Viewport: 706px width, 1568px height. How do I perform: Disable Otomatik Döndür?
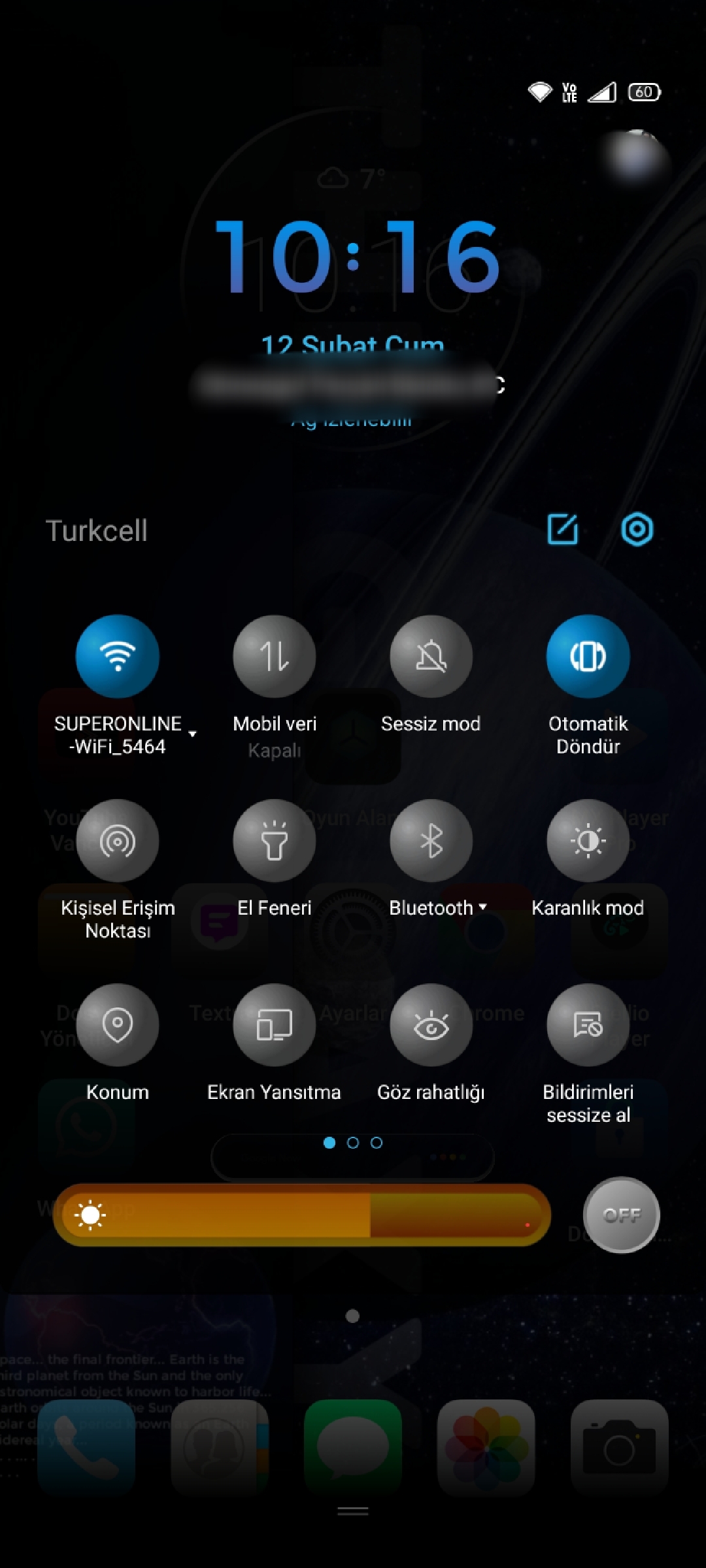click(588, 656)
